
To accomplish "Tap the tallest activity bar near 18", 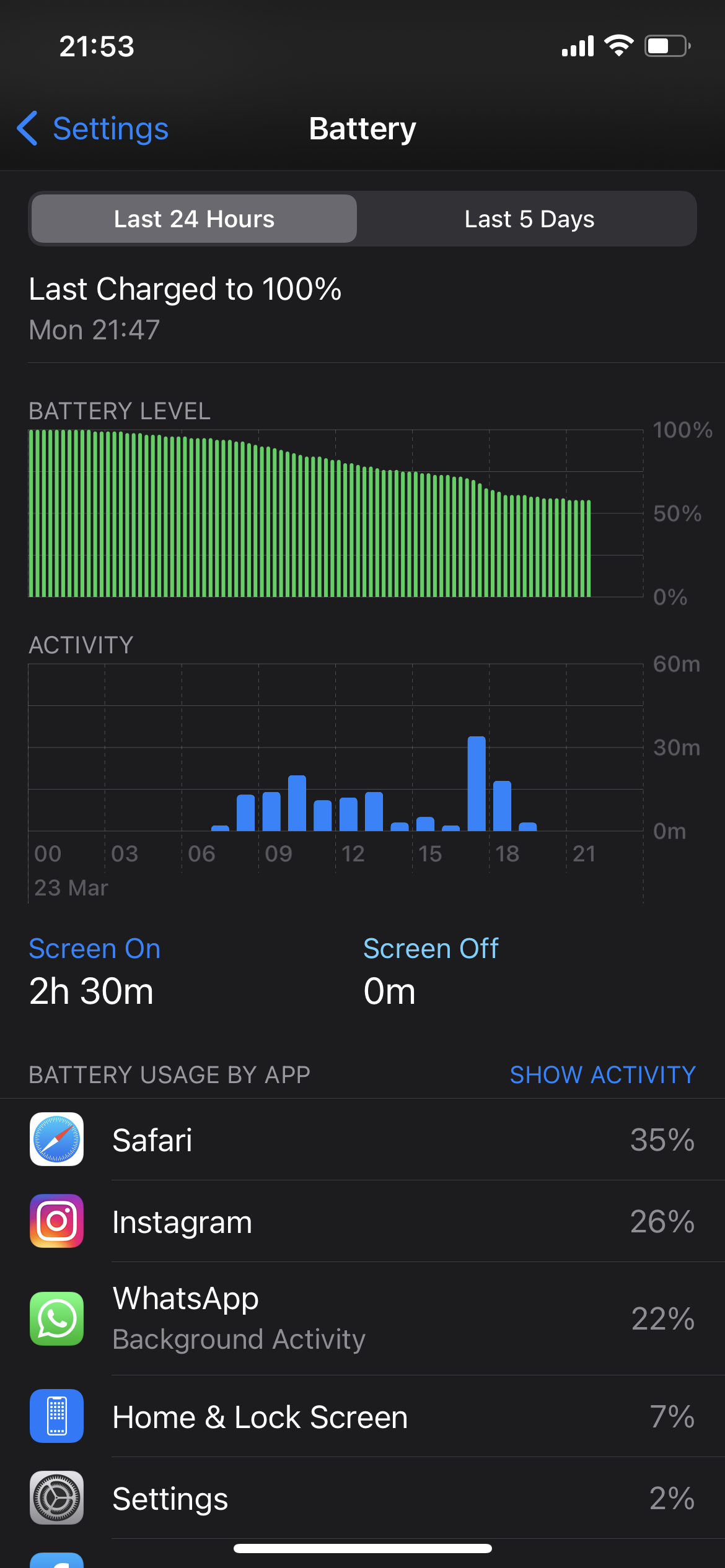I will coord(477,783).
